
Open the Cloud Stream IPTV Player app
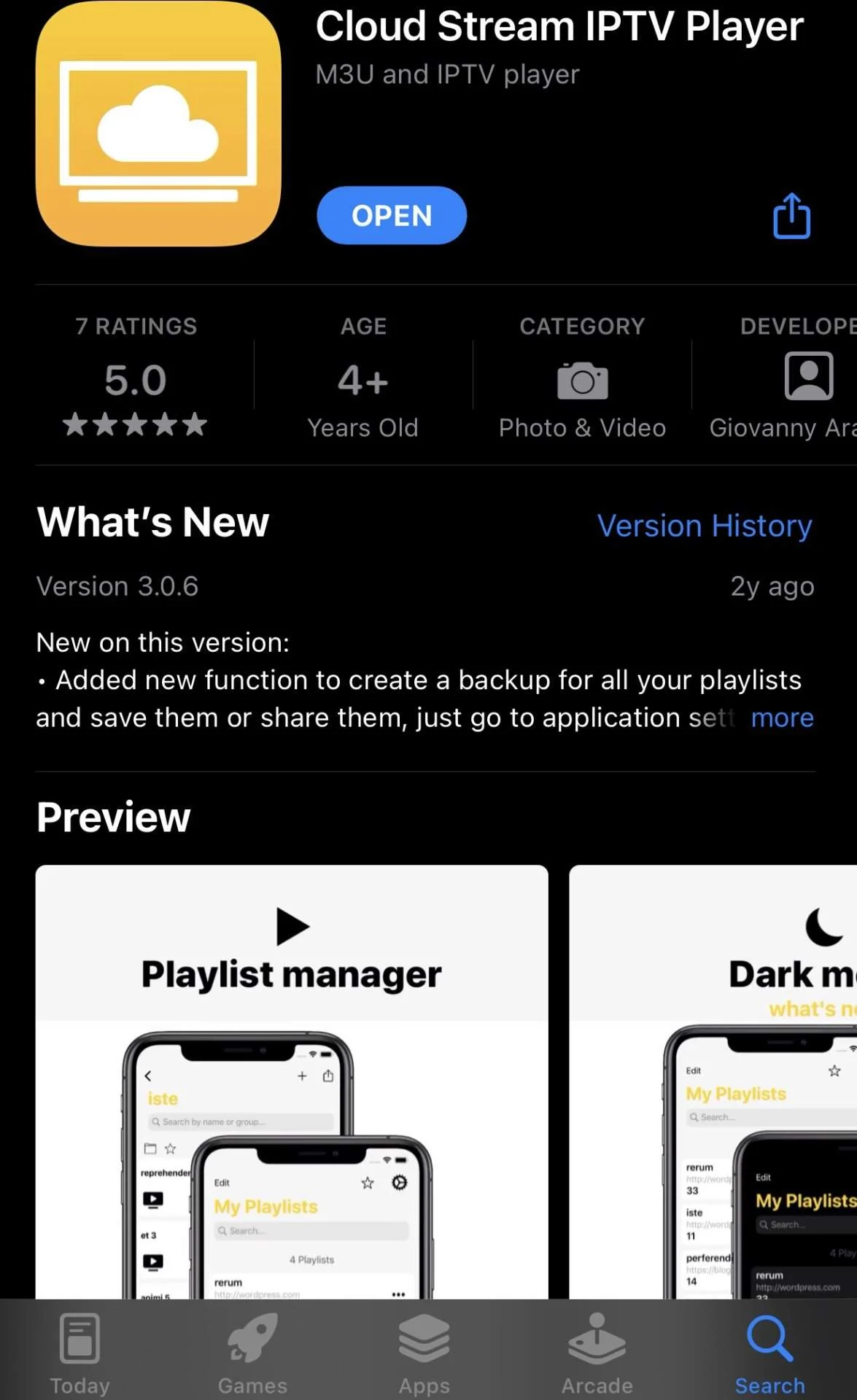pyautogui.click(x=392, y=215)
